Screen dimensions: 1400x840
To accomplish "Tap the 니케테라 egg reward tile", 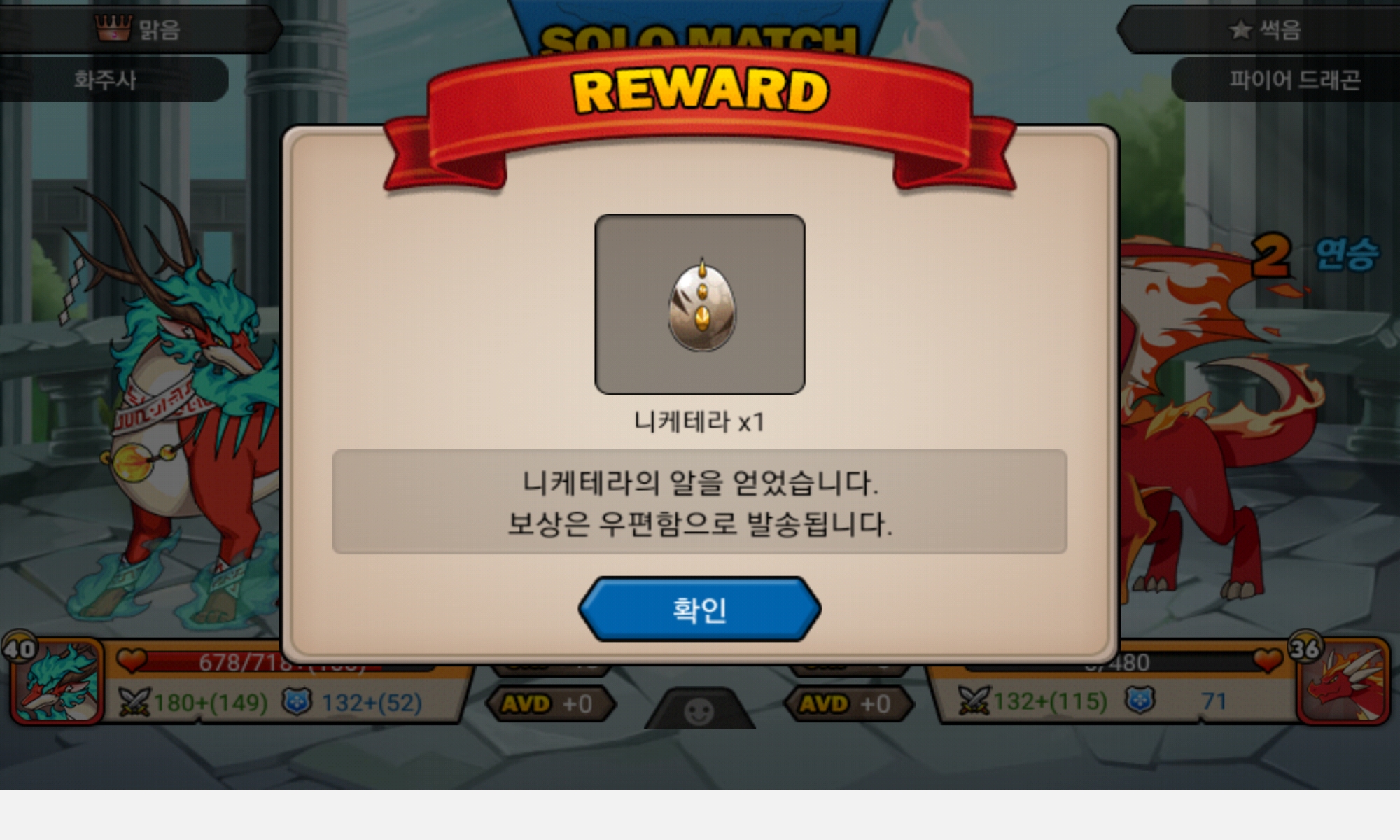I will point(699,304).
